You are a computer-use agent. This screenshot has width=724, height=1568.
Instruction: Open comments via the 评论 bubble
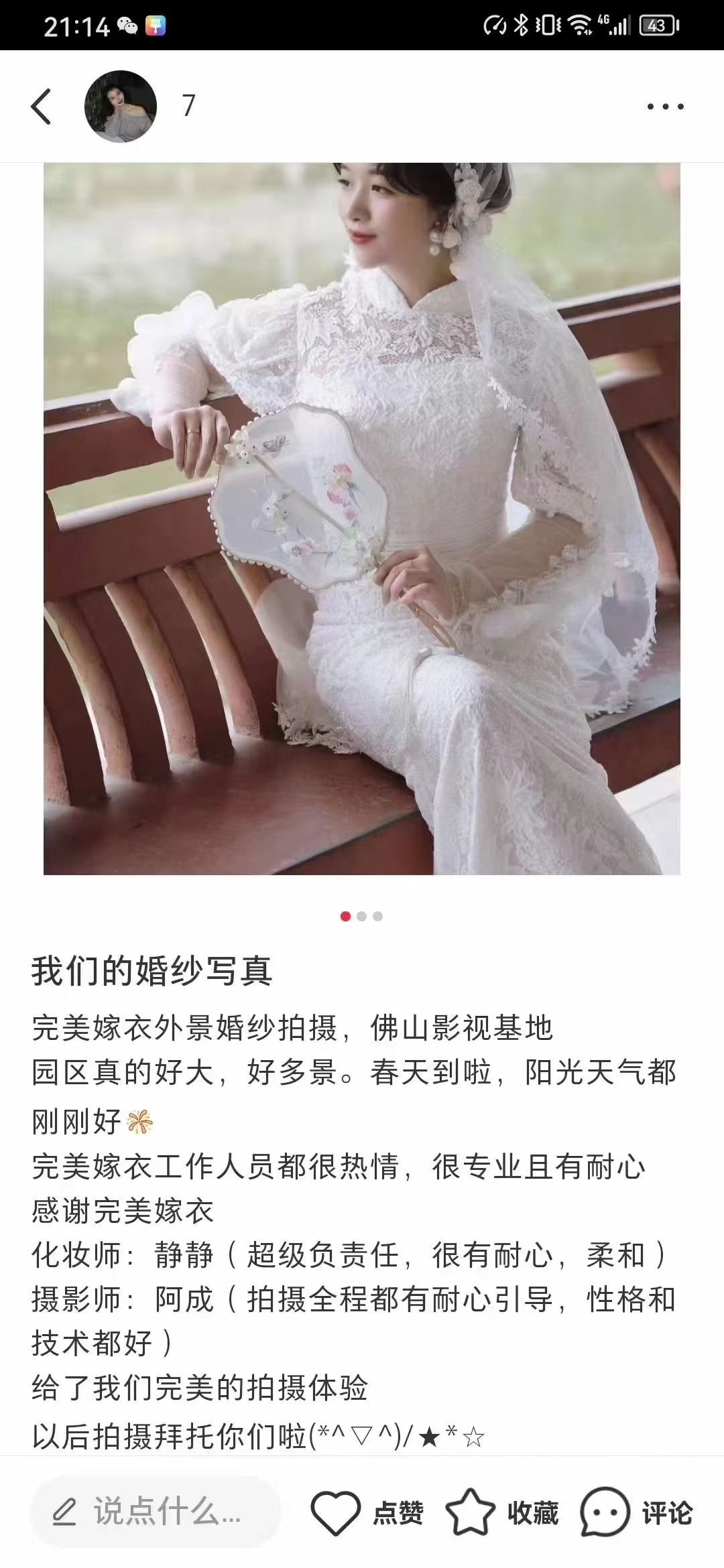point(636,1512)
